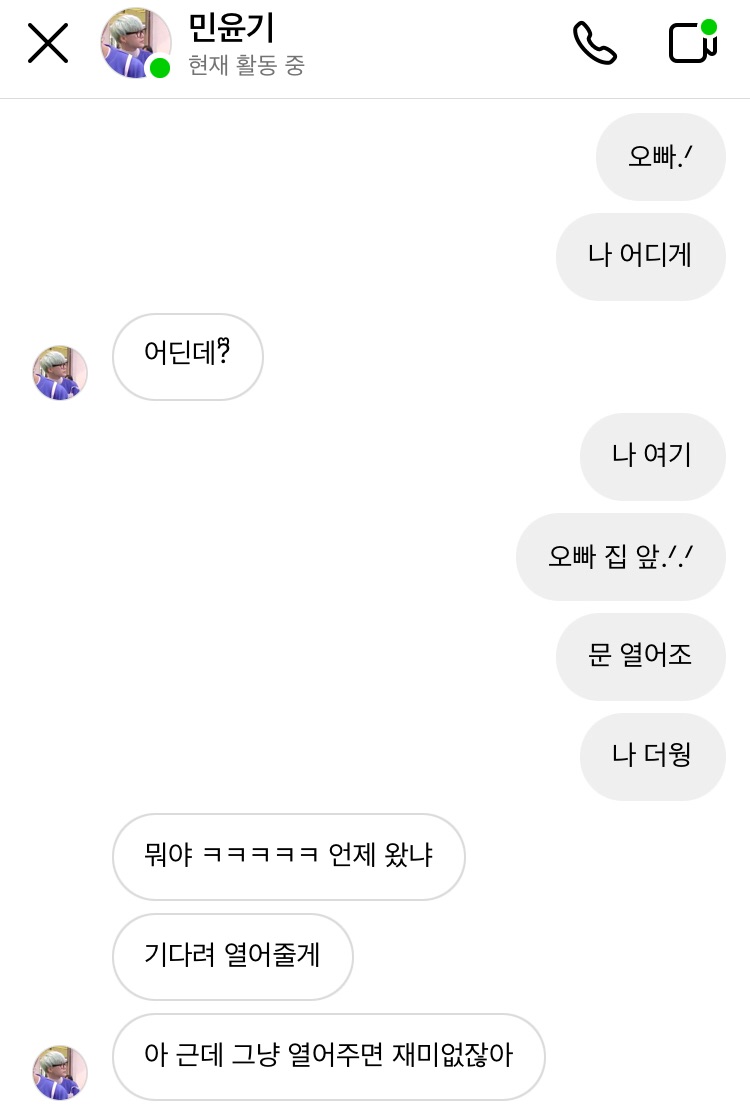Screen dimensions: 750x1109
Task: Select the 오빠 집 앞 message
Action: 620,557
